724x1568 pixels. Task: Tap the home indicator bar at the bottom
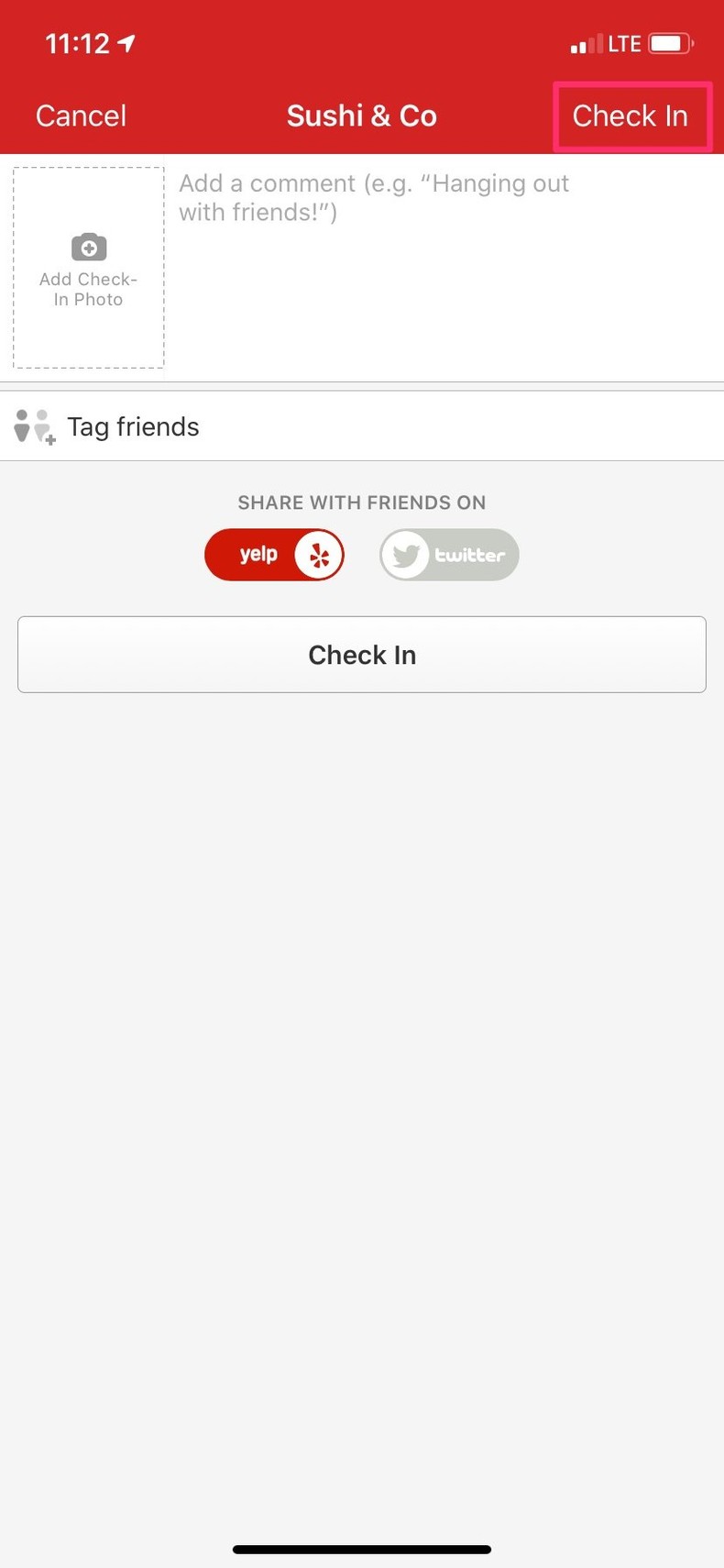click(362, 1548)
